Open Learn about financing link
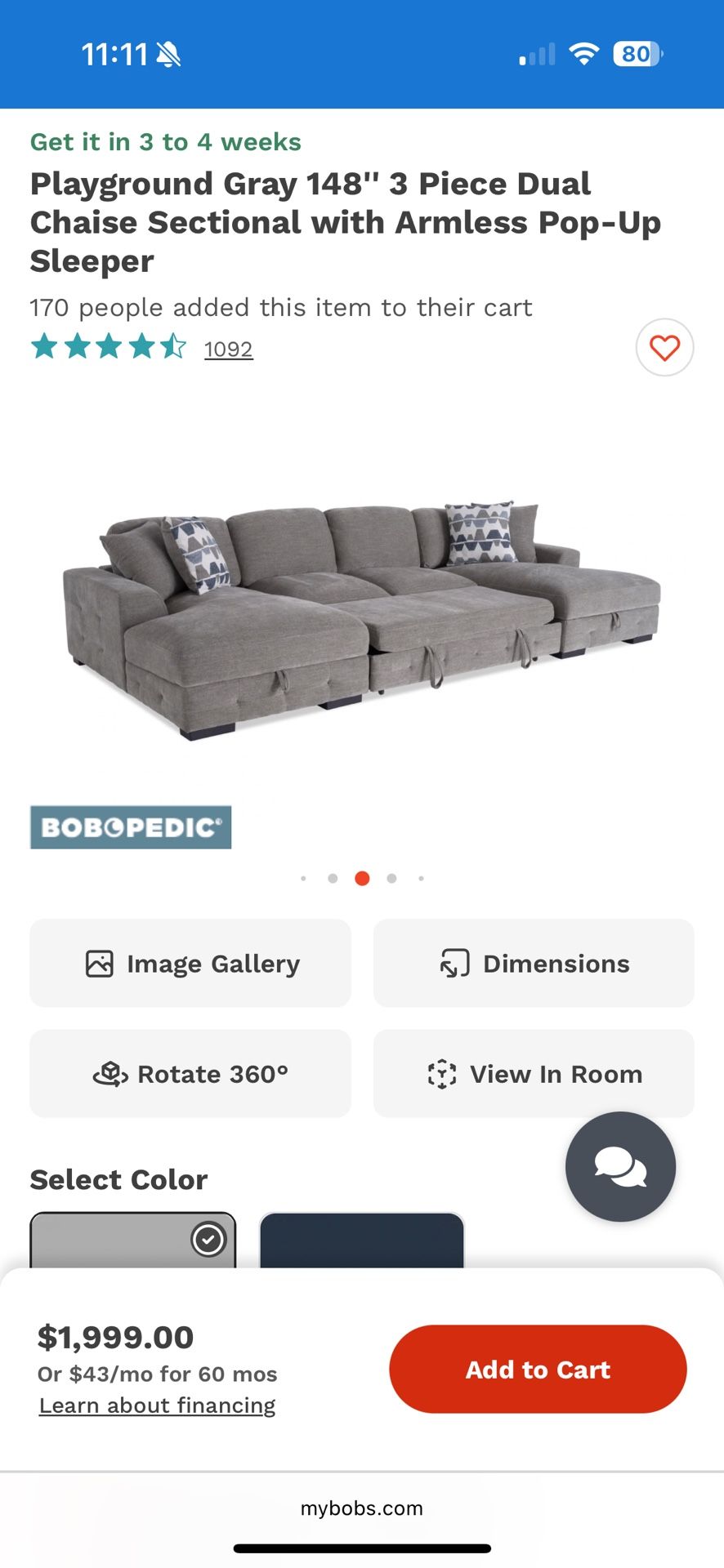 pyautogui.click(x=156, y=1405)
